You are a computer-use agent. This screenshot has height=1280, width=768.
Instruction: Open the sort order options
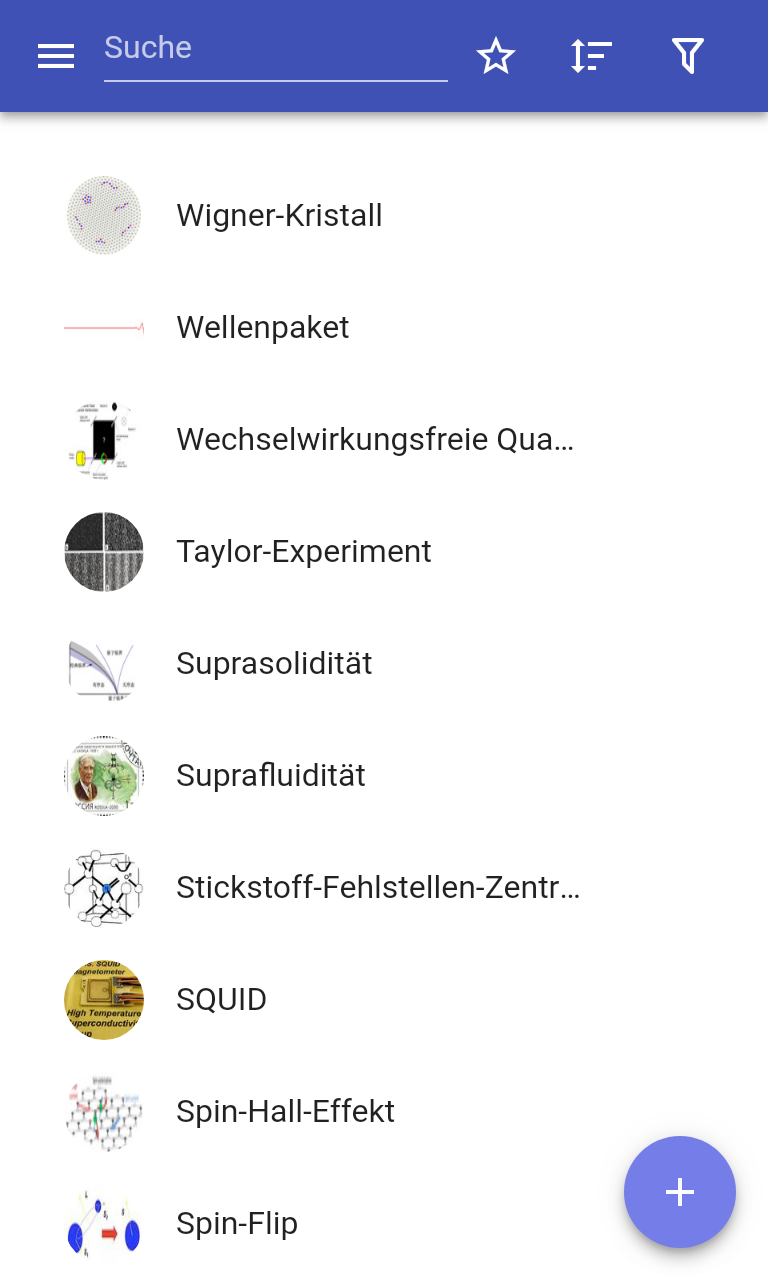click(x=592, y=56)
